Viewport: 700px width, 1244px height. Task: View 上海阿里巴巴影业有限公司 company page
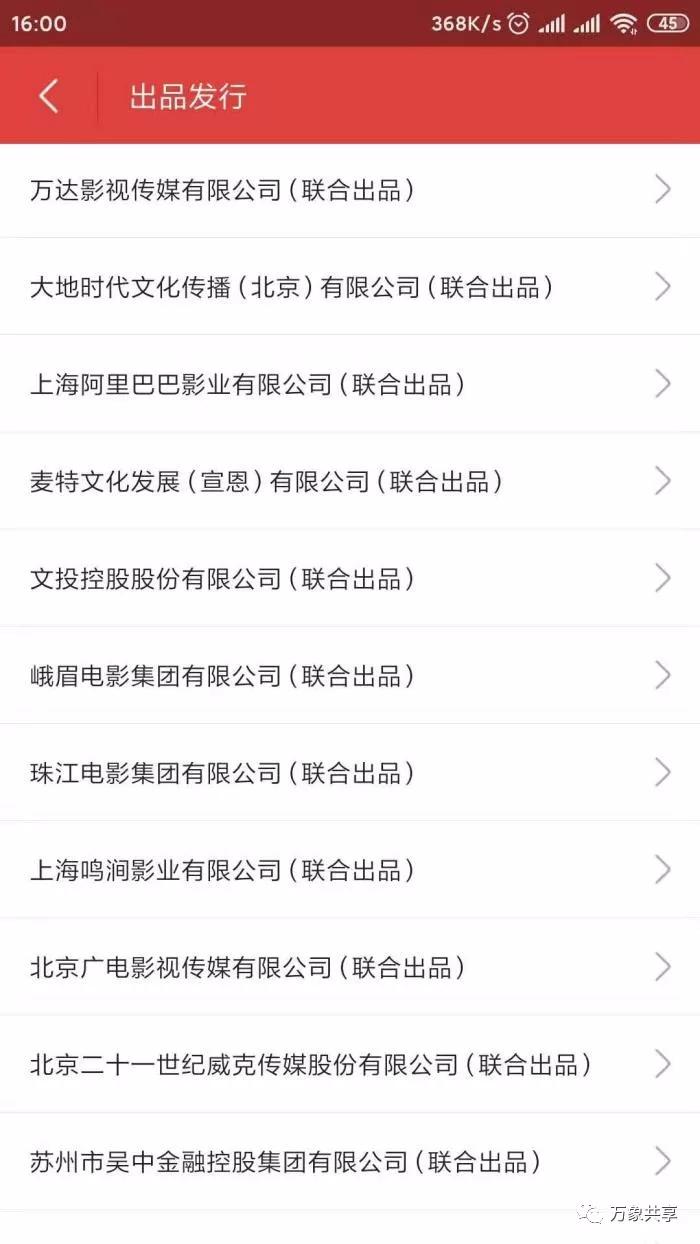[x=350, y=384]
